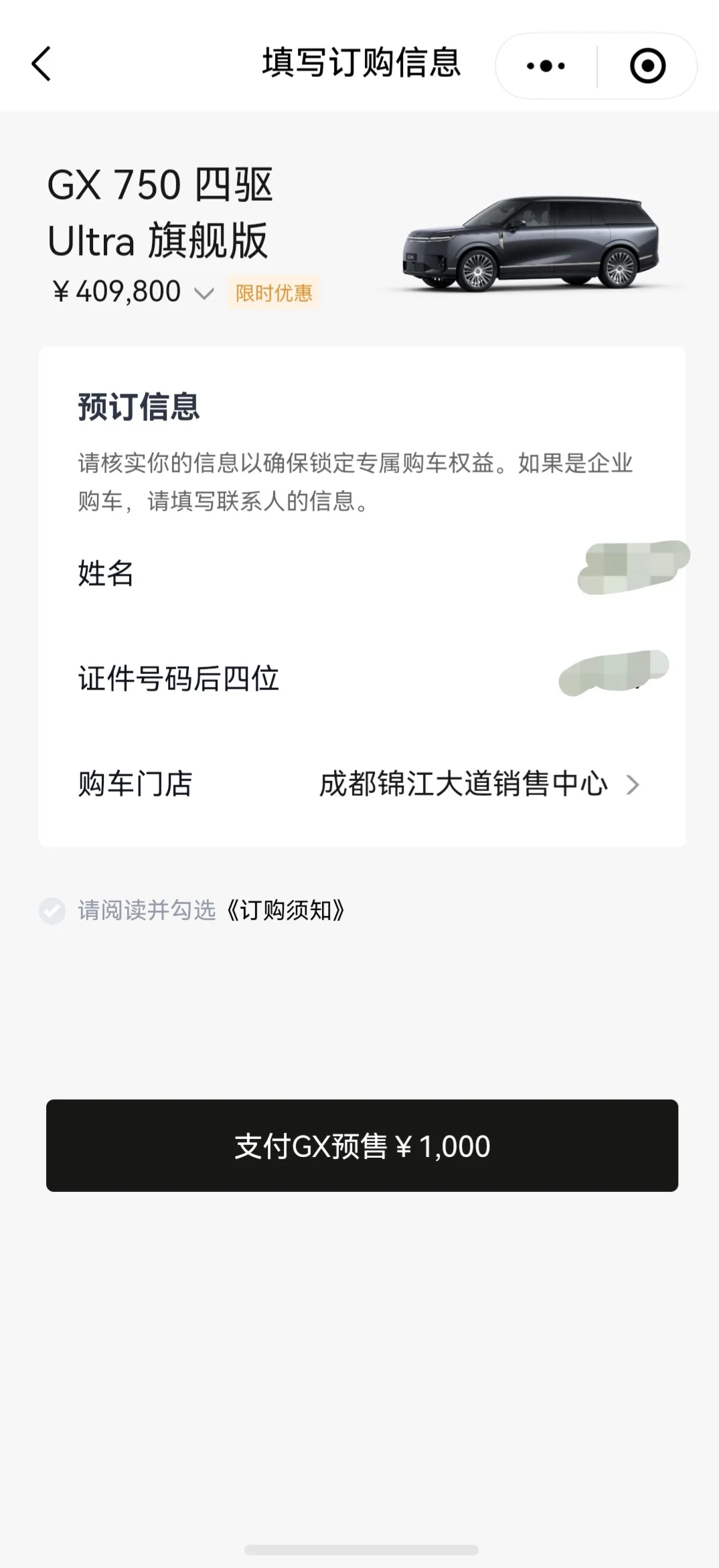Image resolution: width=719 pixels, height=1568 pixels.
Task: Open the 《订购须知》 link
Action: (286, 910)
